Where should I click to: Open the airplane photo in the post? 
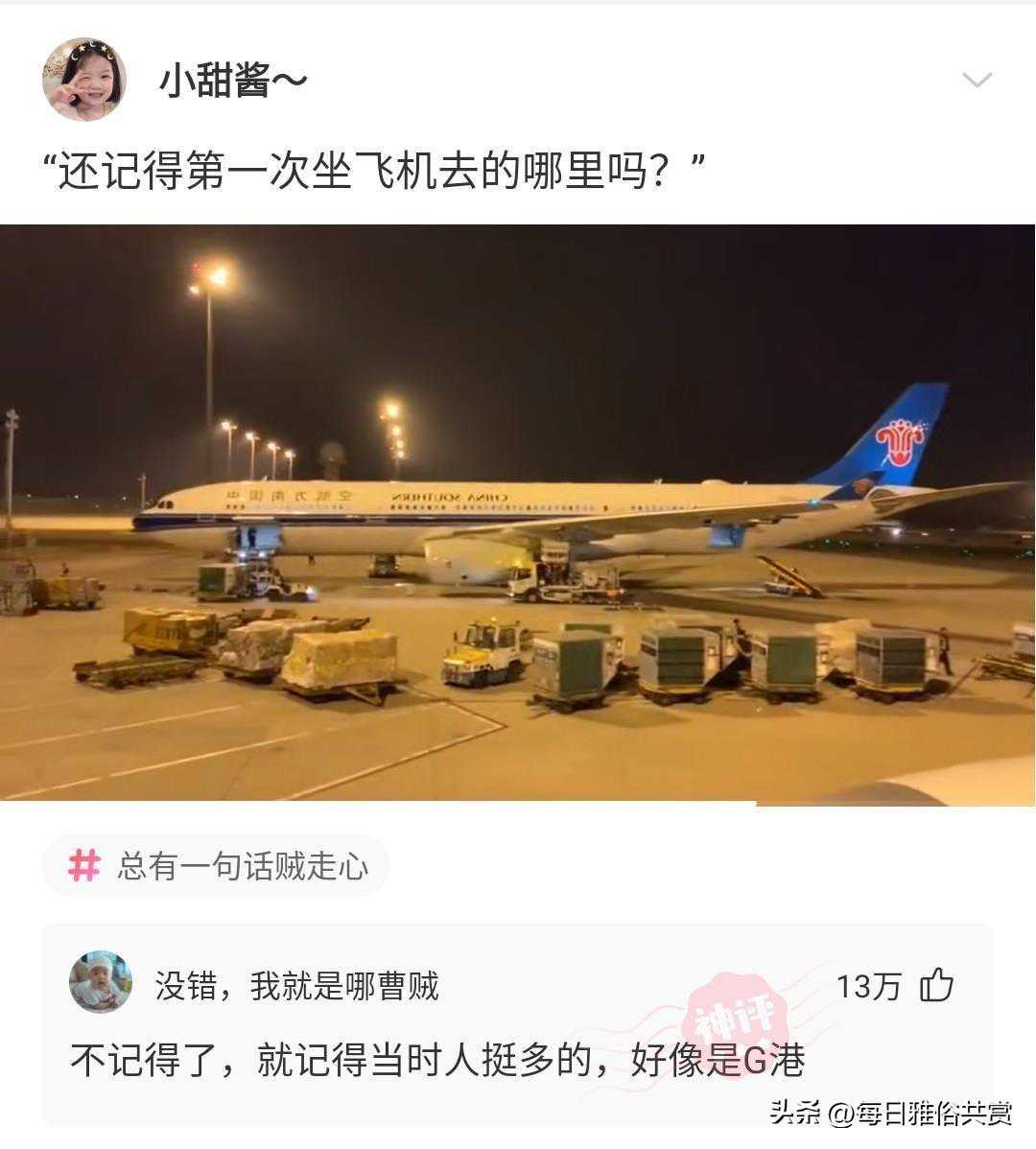518,513
